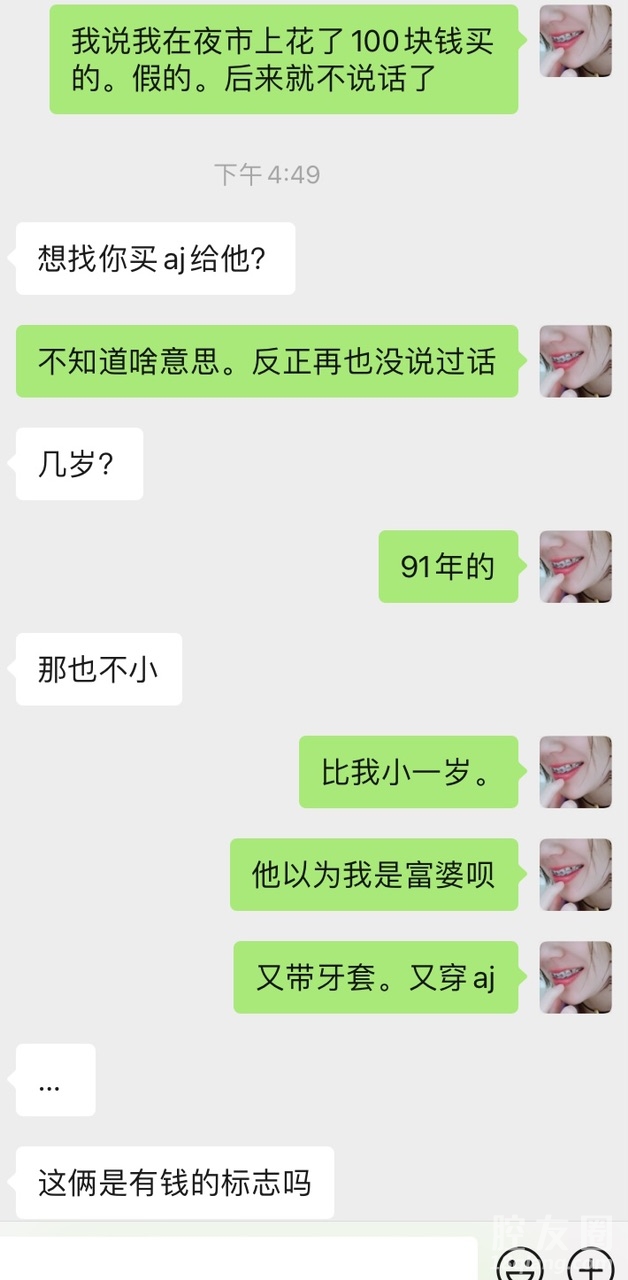The width and height of the screenshot is (628, 1280).
Task: Tap avatar beside "又带牙套。又穿 aj"
Action: (x=575, y=977)
